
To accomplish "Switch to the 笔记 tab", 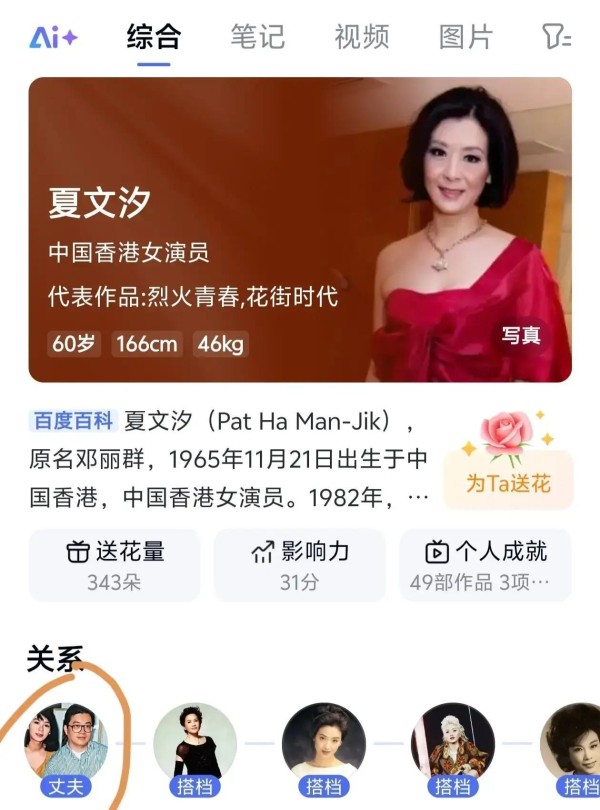I will coord(258,38).
